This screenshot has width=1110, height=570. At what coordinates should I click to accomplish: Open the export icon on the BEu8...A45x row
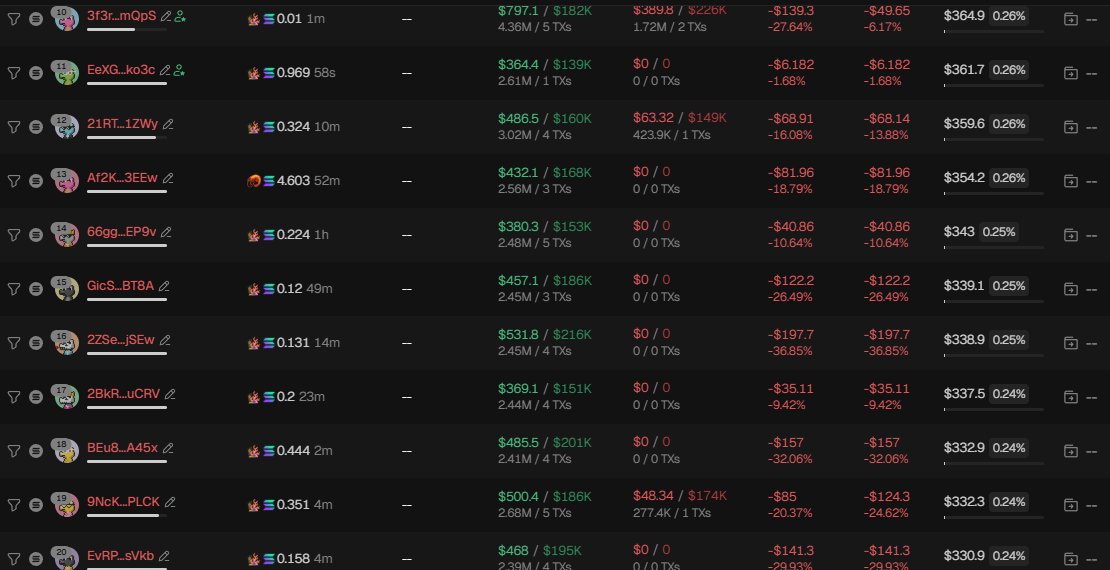click(x=1071, y=451)
